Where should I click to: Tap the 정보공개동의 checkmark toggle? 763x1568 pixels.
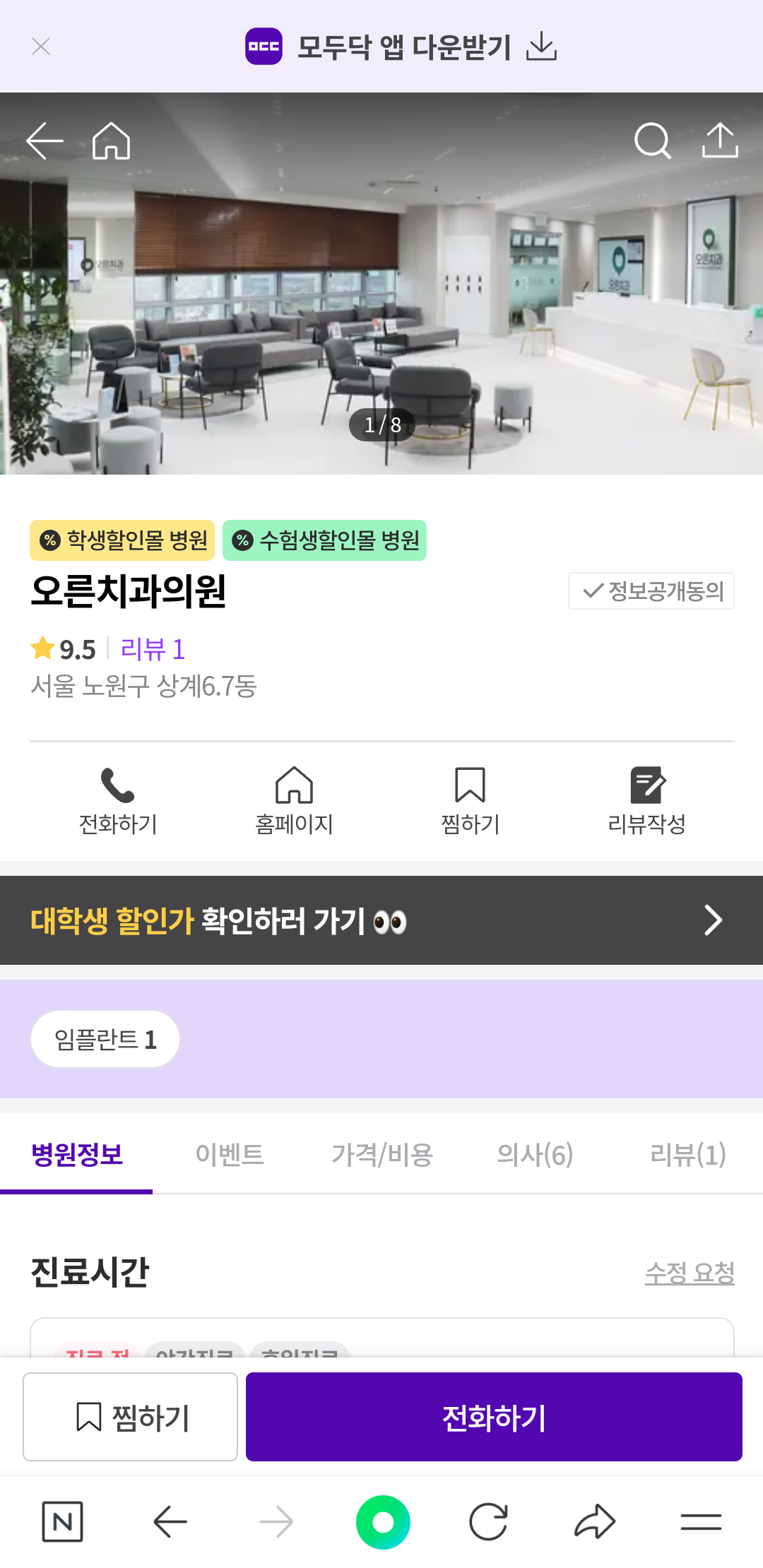[x=650, y=592]
